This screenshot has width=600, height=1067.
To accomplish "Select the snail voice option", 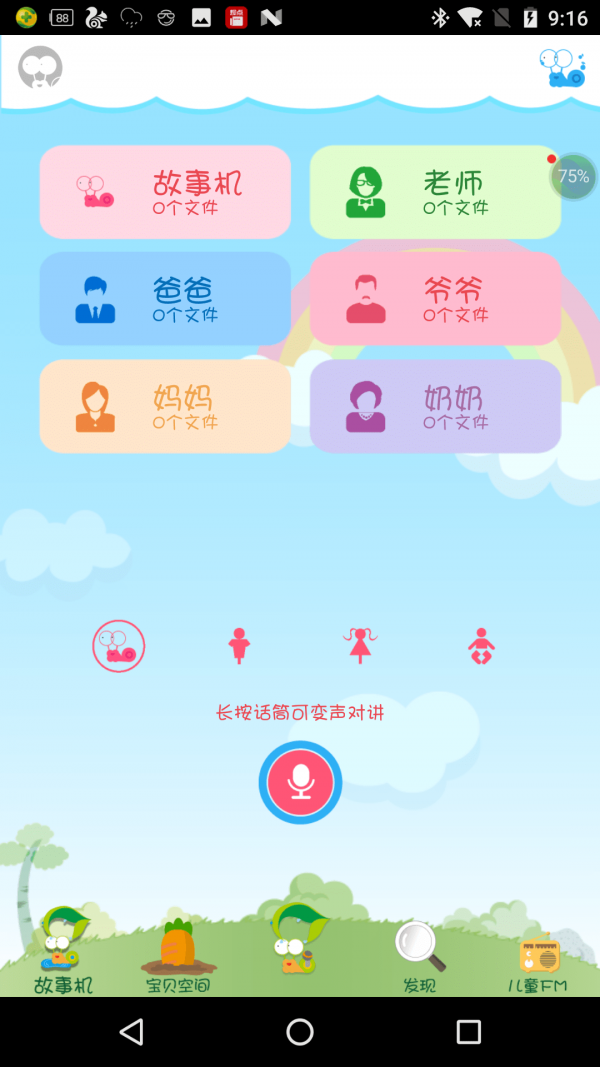I will click(119, 646).
